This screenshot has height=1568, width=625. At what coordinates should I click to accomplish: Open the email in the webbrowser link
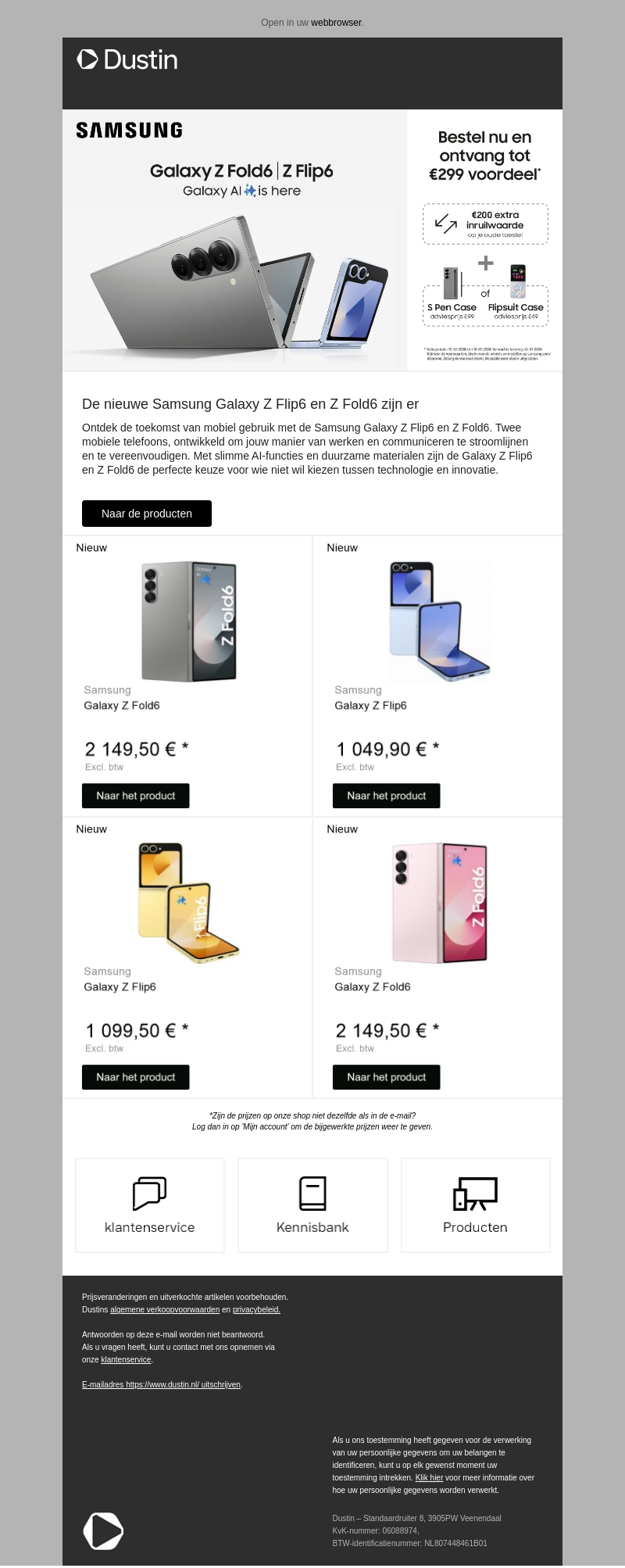click(336, 23)
